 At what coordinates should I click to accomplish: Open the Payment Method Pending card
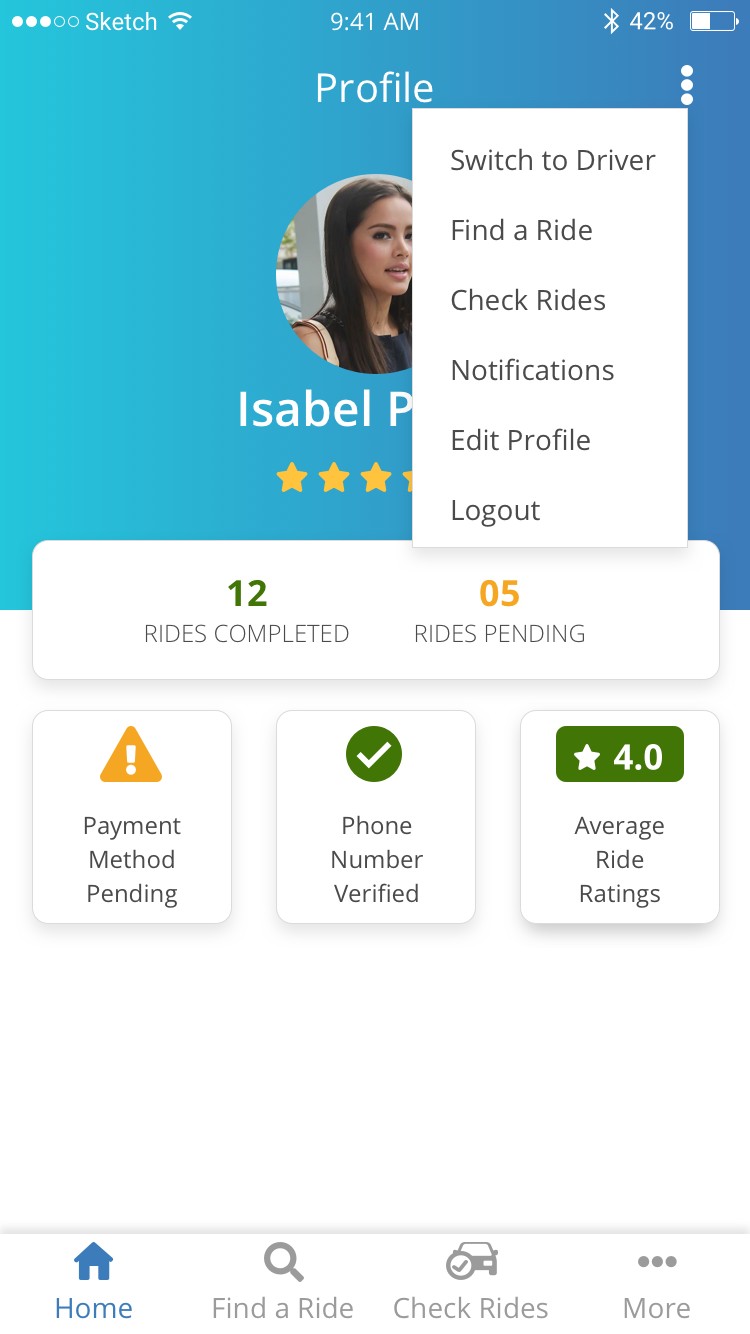[x=132, y=816]
